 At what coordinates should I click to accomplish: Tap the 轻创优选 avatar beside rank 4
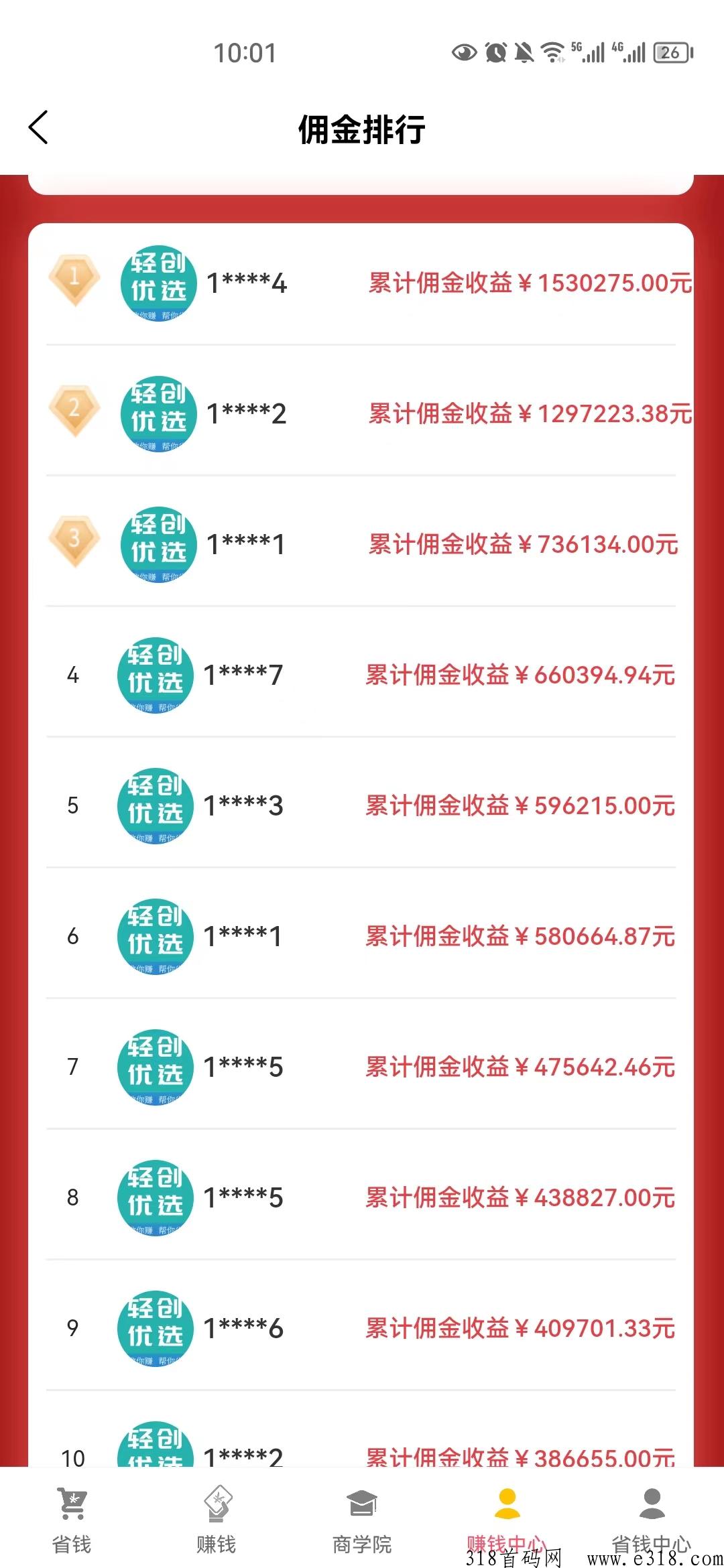tap(154, 675)
